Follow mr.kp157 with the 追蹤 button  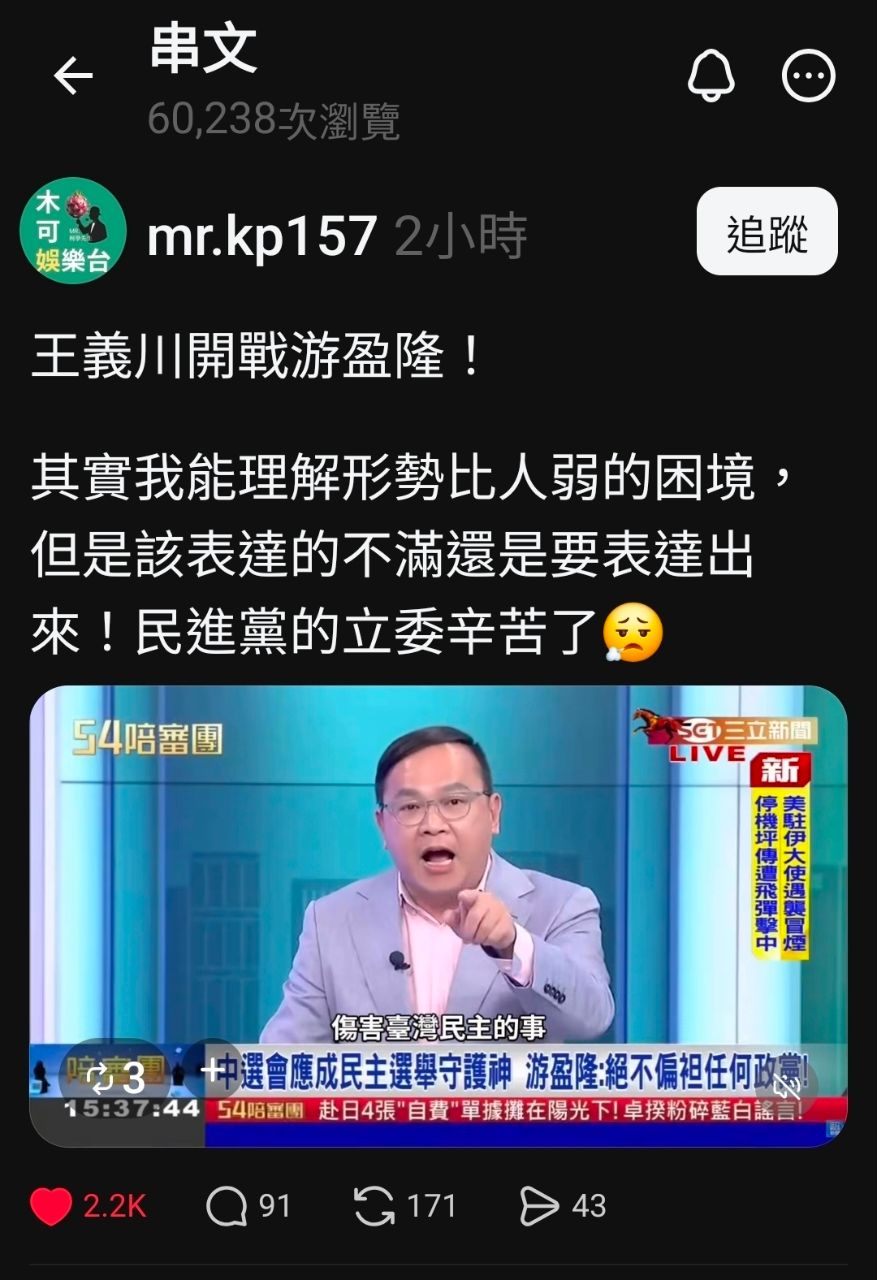[766, 231]
